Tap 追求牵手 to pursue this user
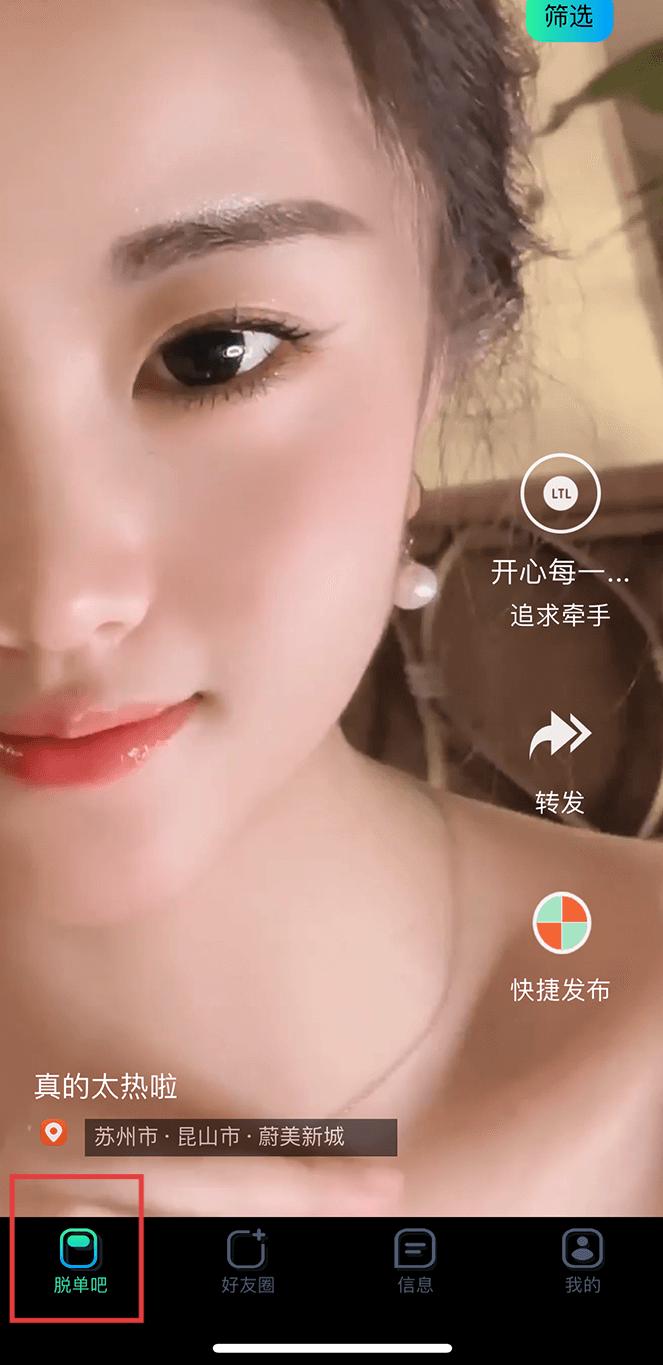The height and width of the screenshot is (1365, 663). point(560,616)
